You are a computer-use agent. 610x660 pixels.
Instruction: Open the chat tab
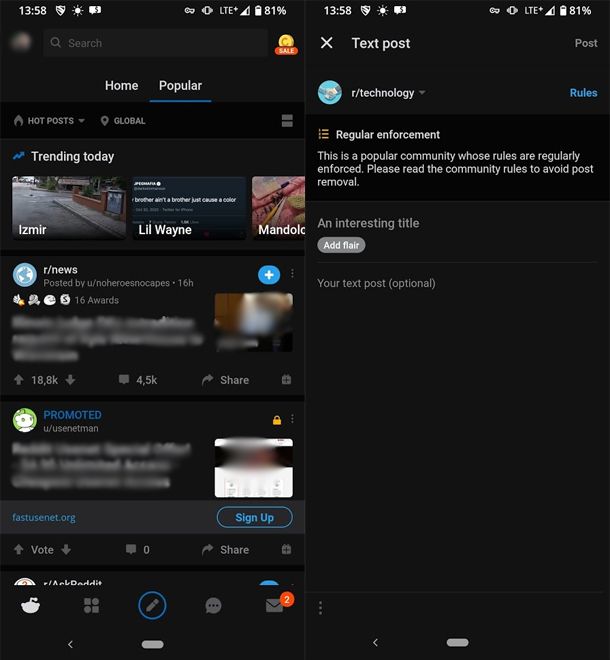(x=213, y=605)
